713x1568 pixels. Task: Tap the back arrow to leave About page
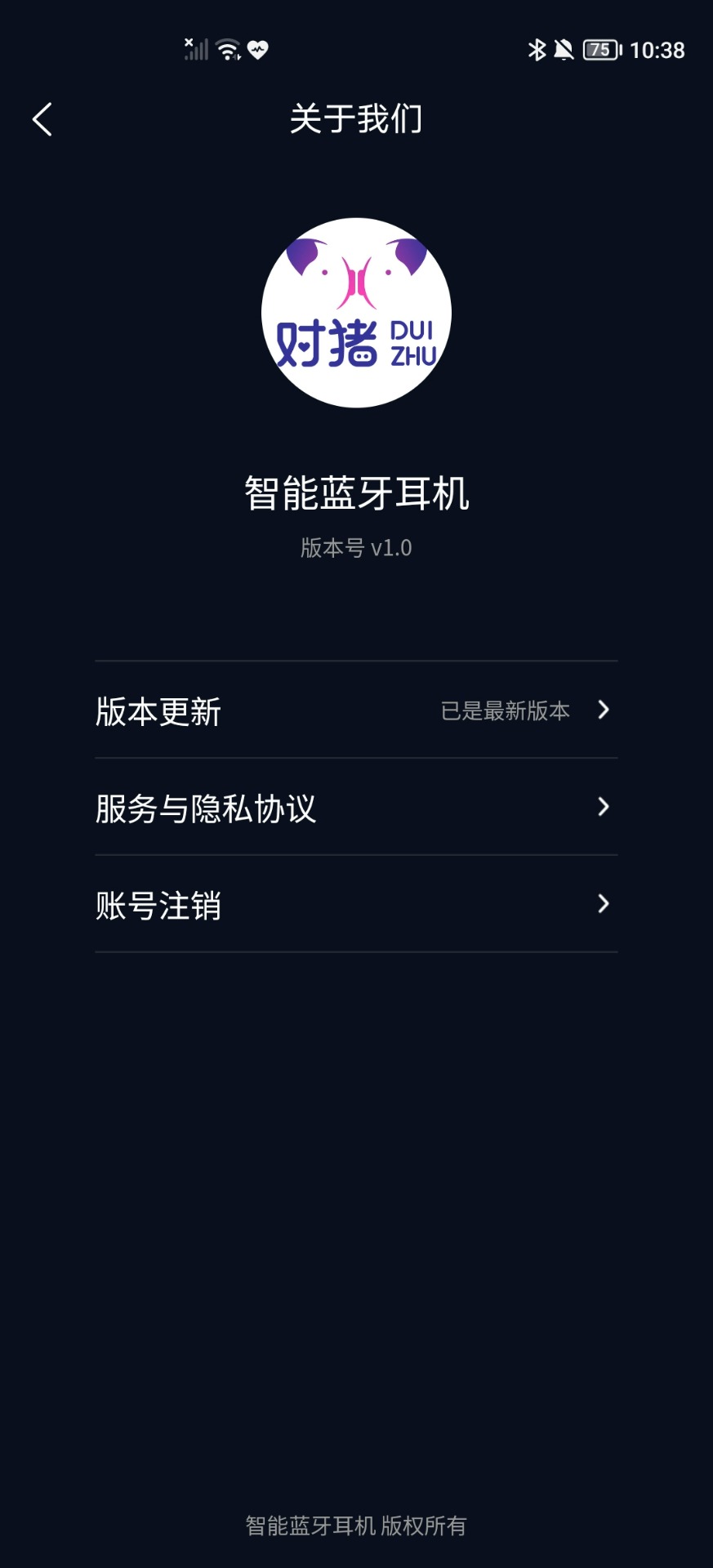[42, 118]
